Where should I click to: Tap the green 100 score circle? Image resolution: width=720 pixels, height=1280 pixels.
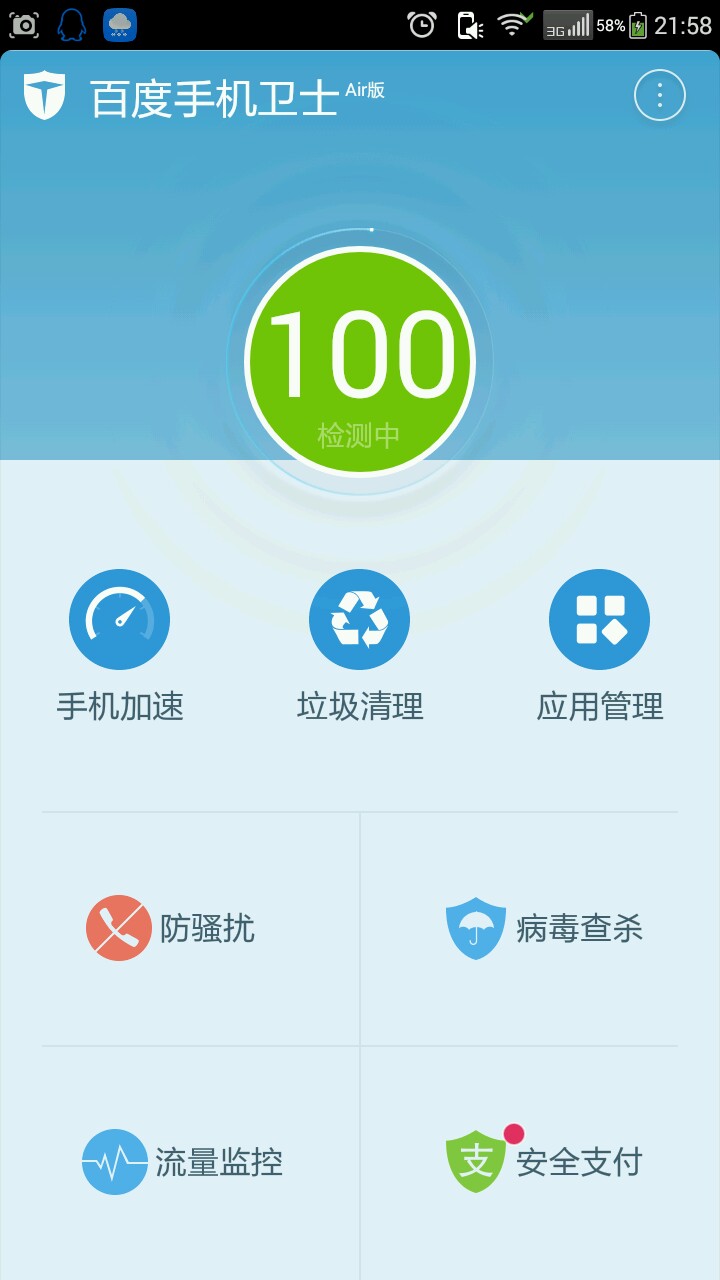[360, 361]
